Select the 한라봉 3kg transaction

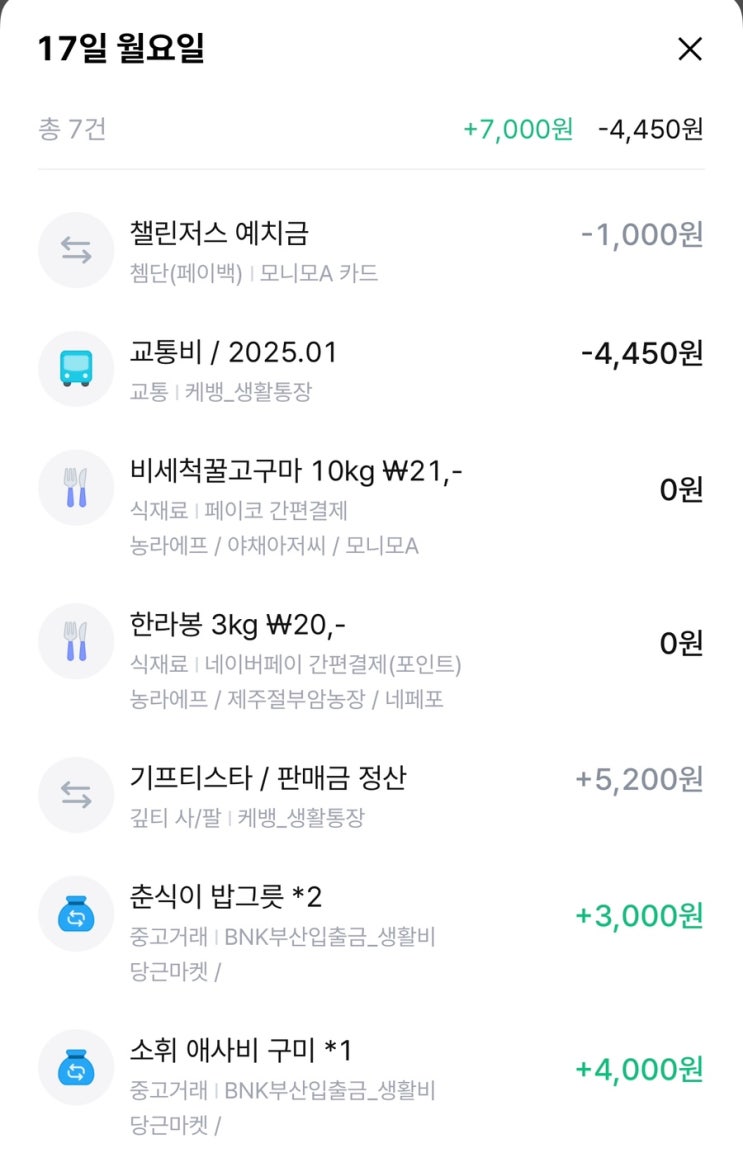[x=370, y=661]
